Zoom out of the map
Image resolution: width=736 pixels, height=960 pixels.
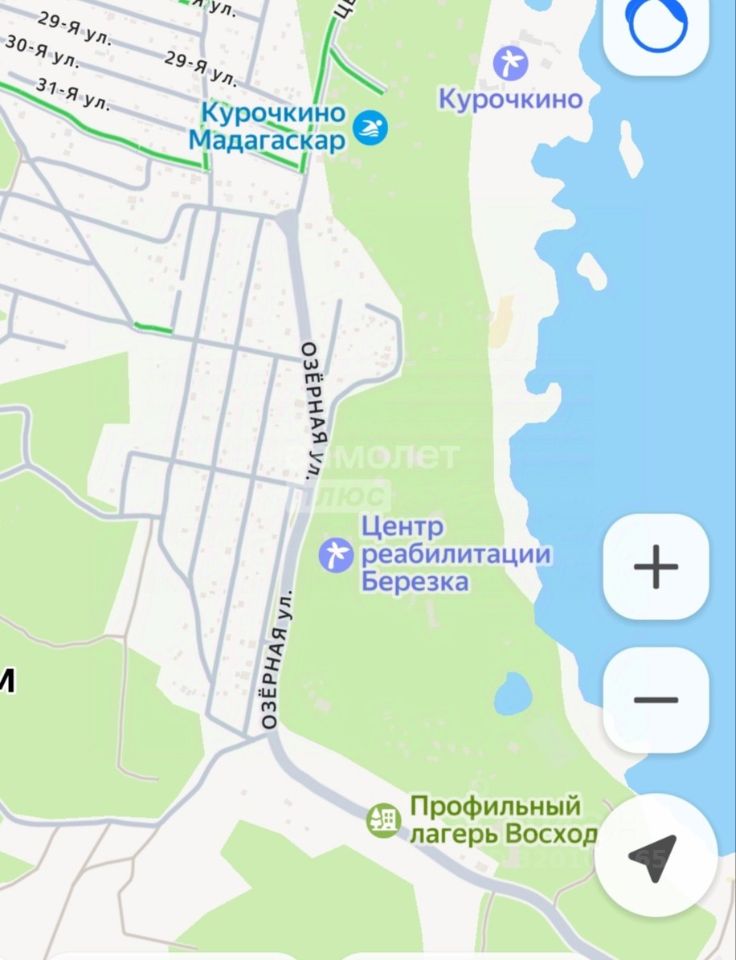(x=656, y=699)
